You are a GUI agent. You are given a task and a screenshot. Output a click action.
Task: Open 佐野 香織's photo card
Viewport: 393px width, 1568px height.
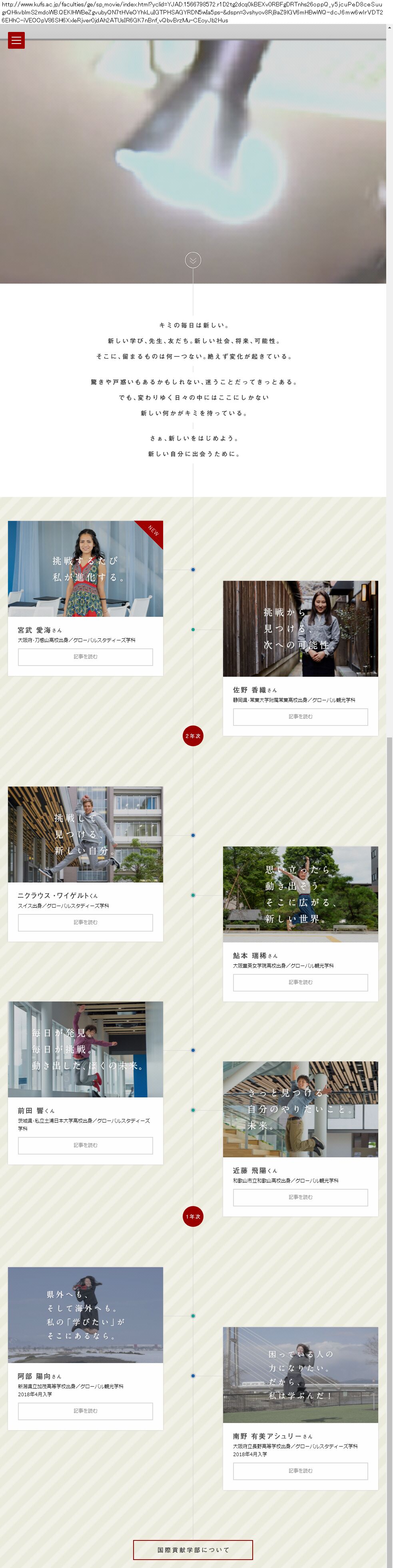(x=300, y=628)
